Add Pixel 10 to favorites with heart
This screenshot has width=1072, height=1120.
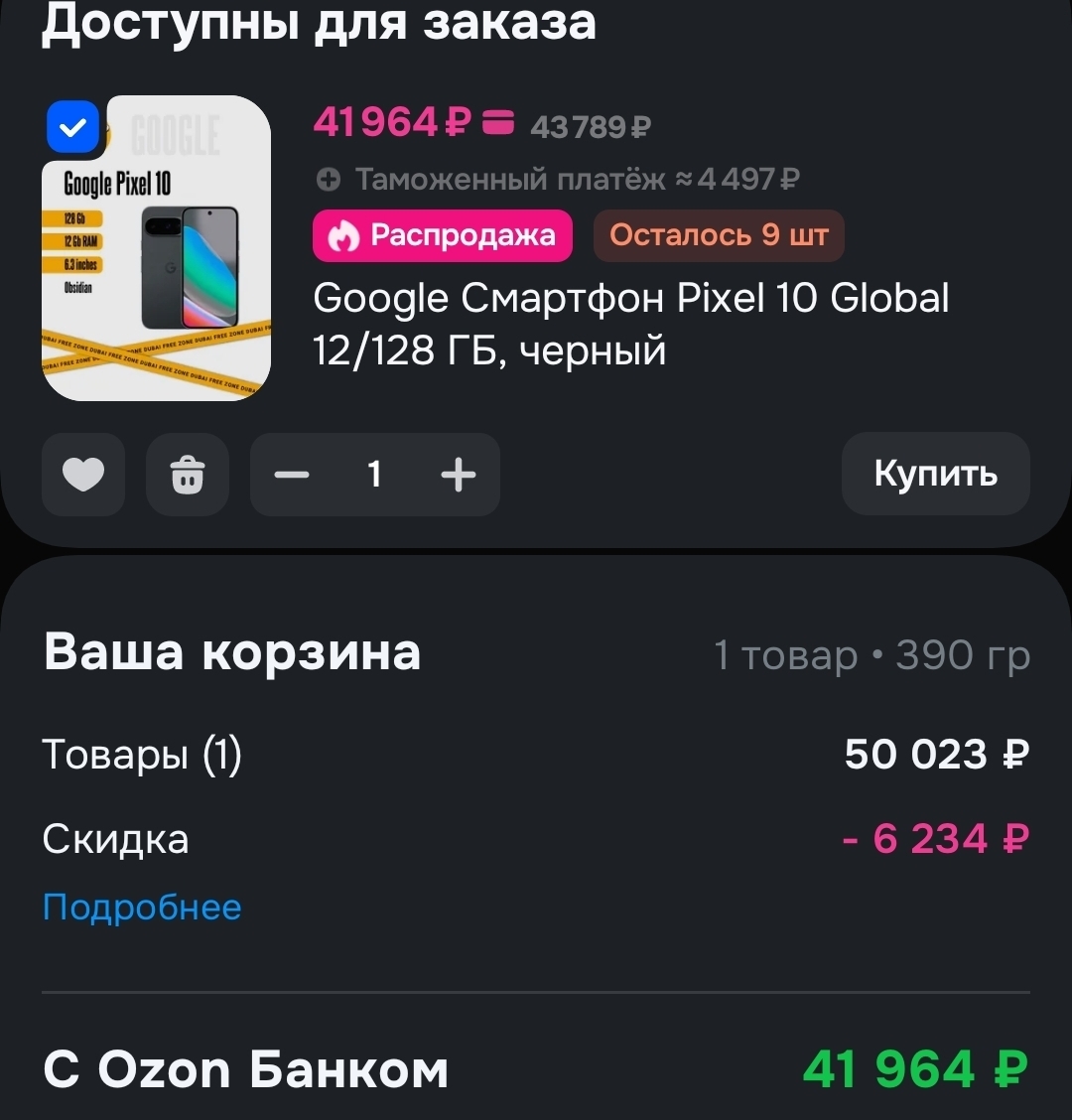point(83,476)
